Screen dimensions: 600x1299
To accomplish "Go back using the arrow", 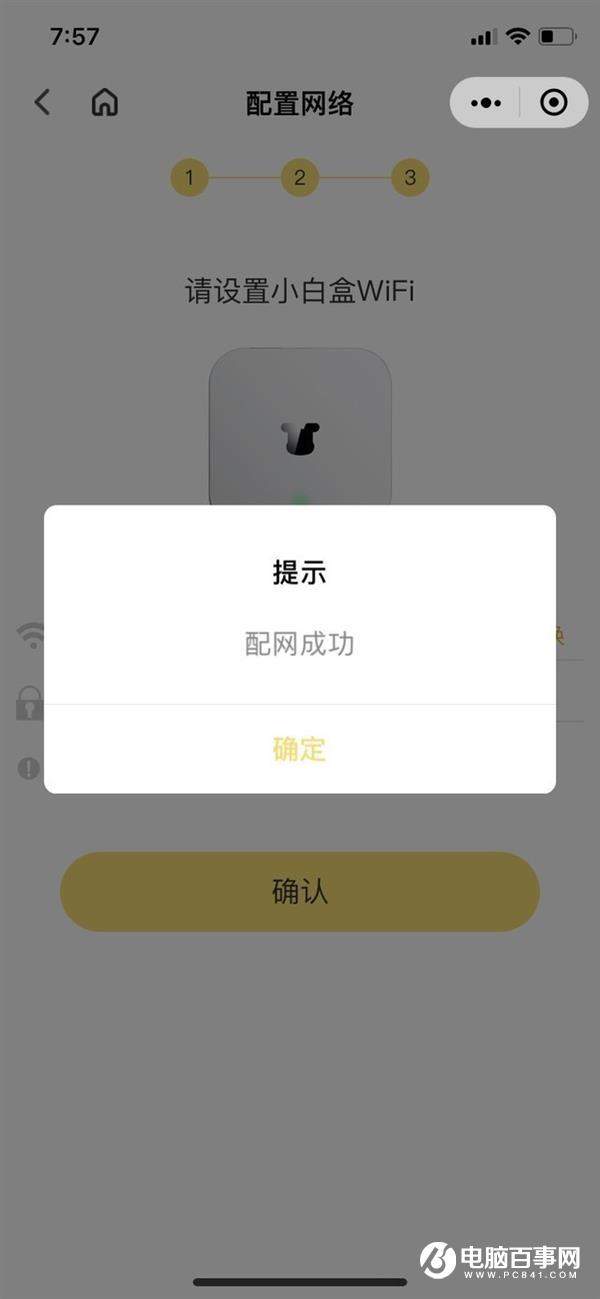I will [42, 102].
